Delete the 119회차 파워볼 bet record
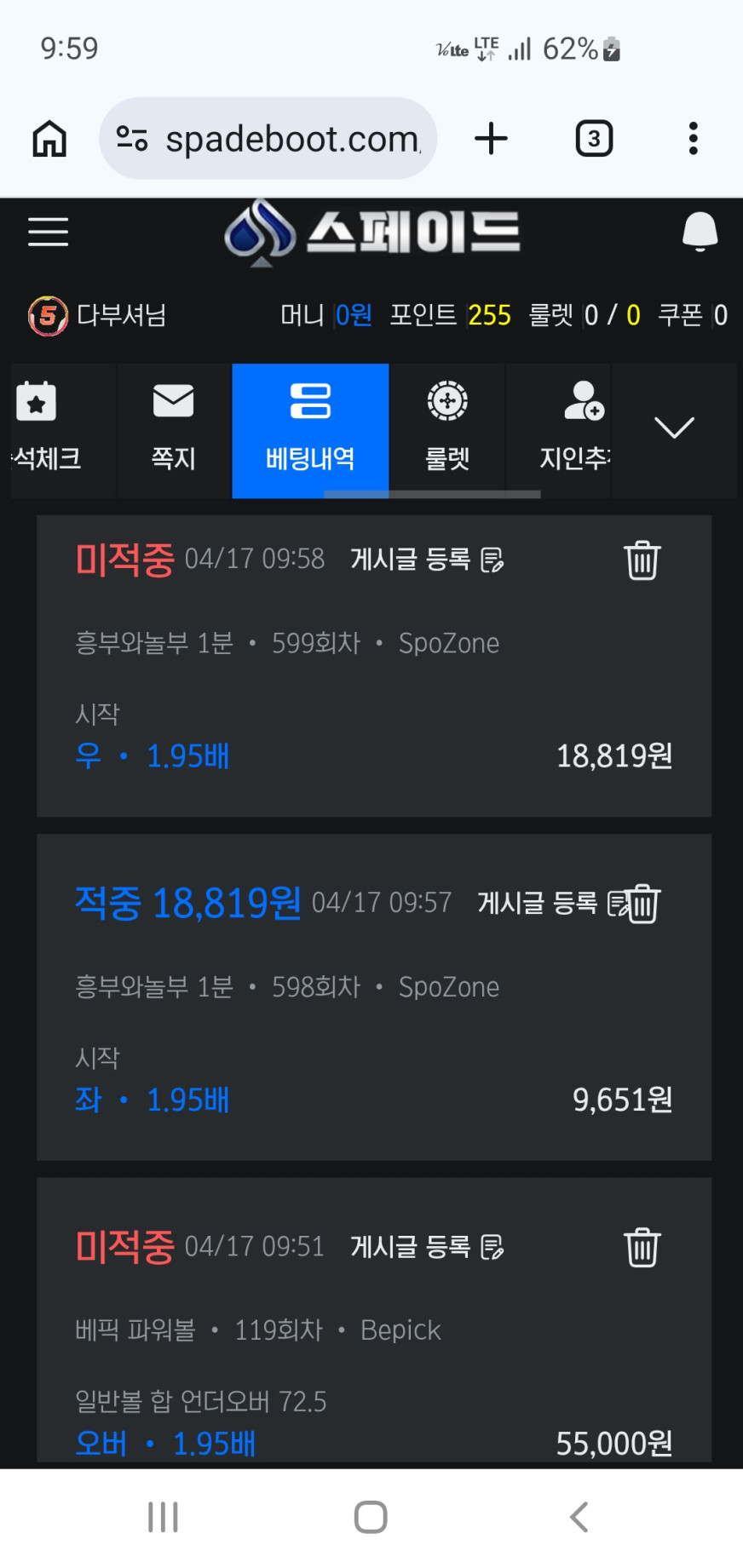Screen dimensions: 743x1568 pyautogui.click(x=642, y=1248)
